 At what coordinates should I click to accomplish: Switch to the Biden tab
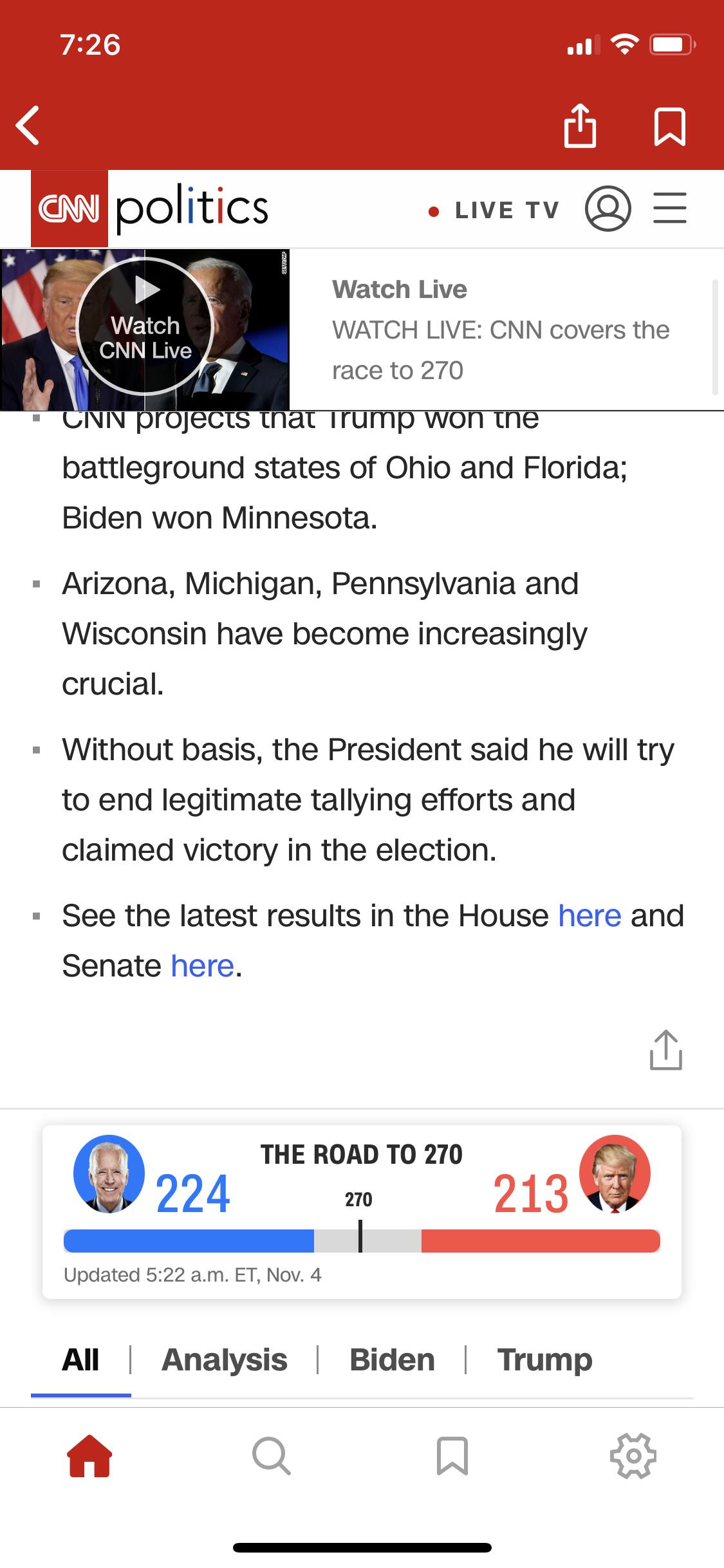click(392, 1360)
